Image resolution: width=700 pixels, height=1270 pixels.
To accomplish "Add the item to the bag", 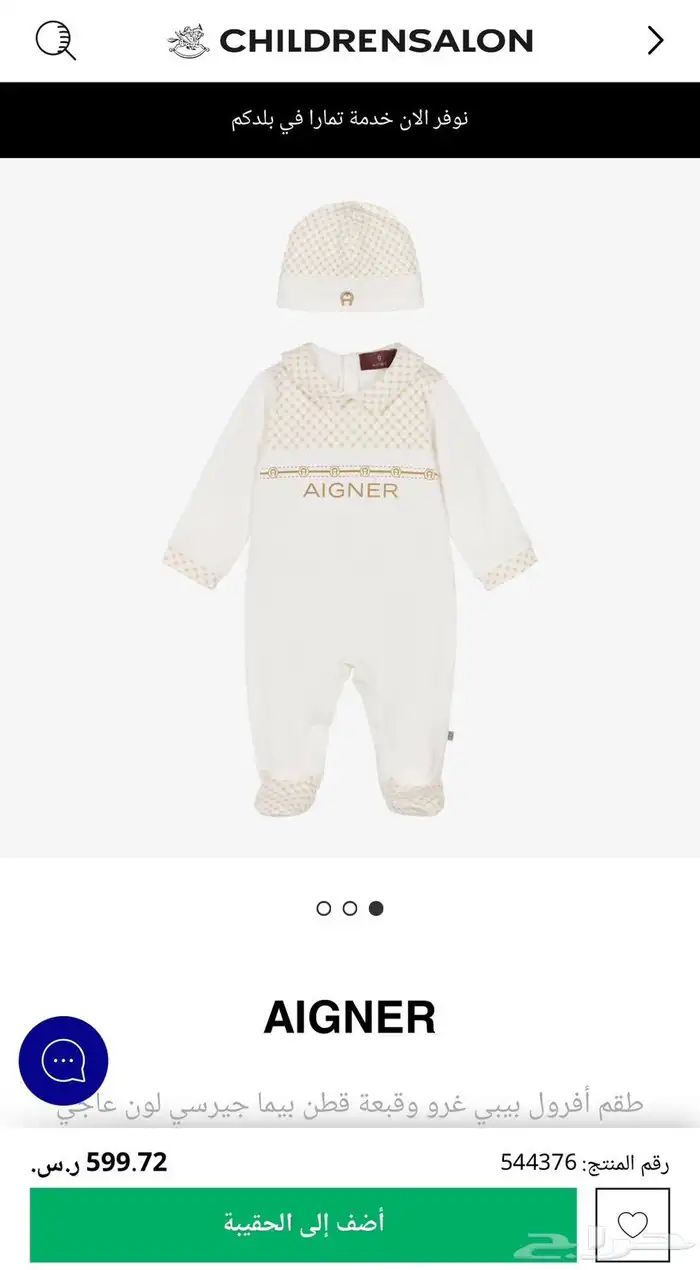I will coord(303,1224).
